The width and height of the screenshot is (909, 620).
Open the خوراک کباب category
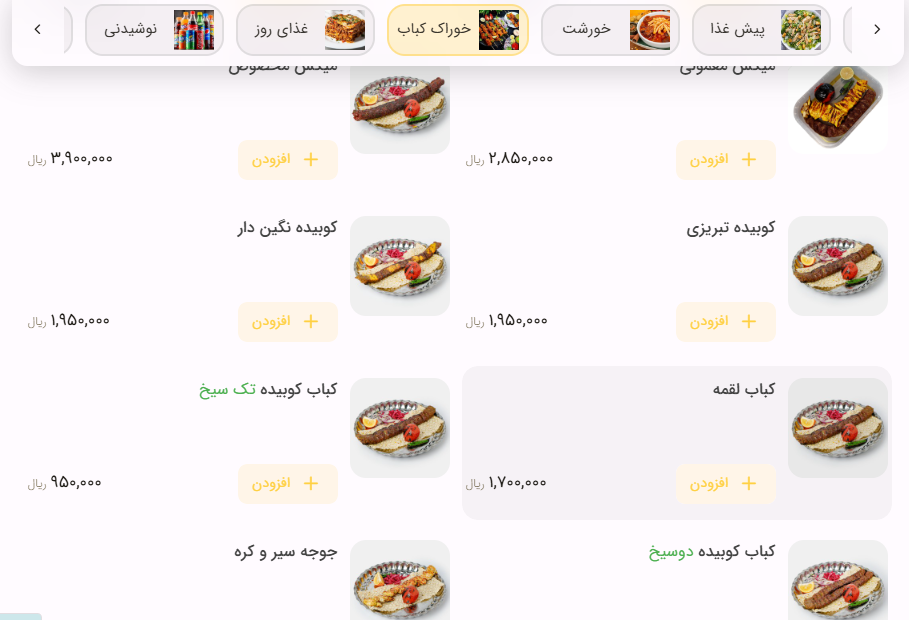click(458, 30)
